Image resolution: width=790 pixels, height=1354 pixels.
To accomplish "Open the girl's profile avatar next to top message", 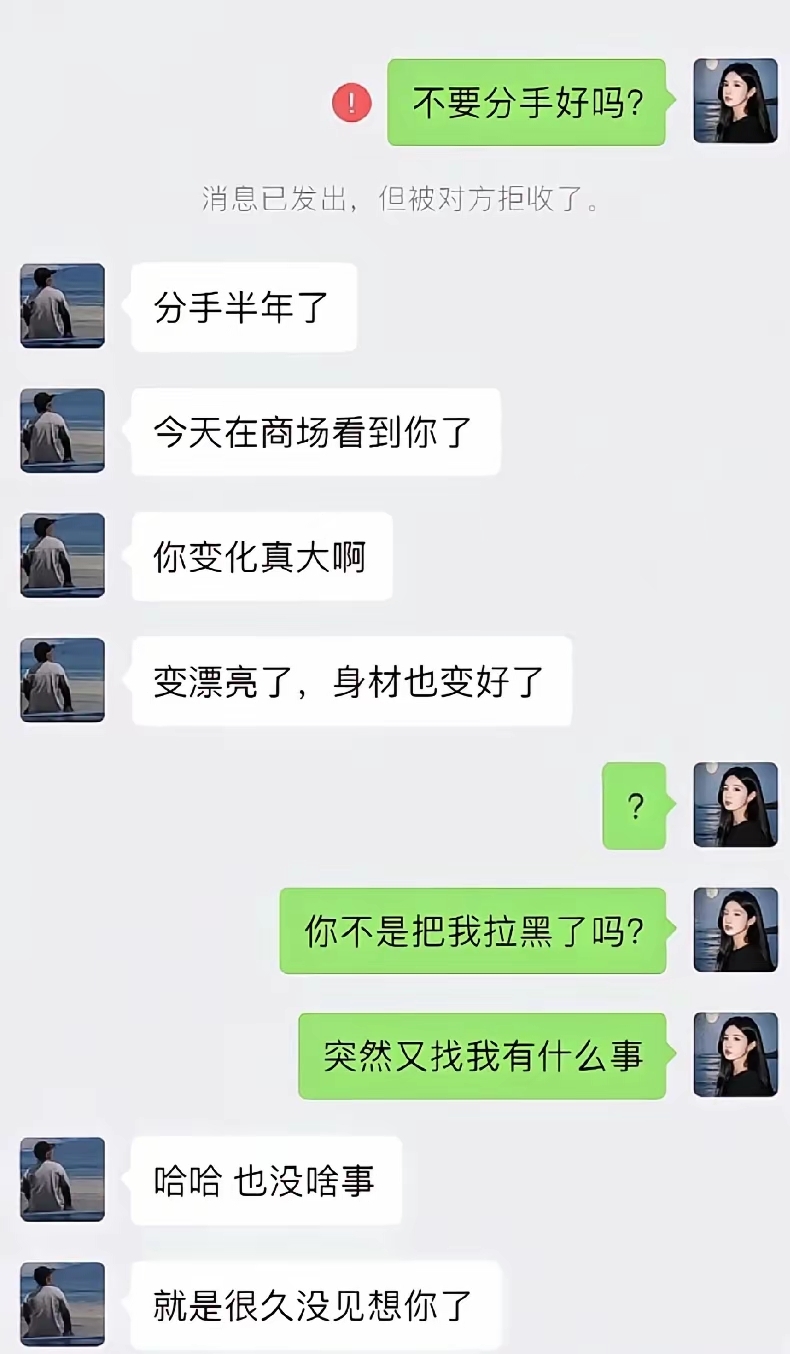I will click(735, 103).
